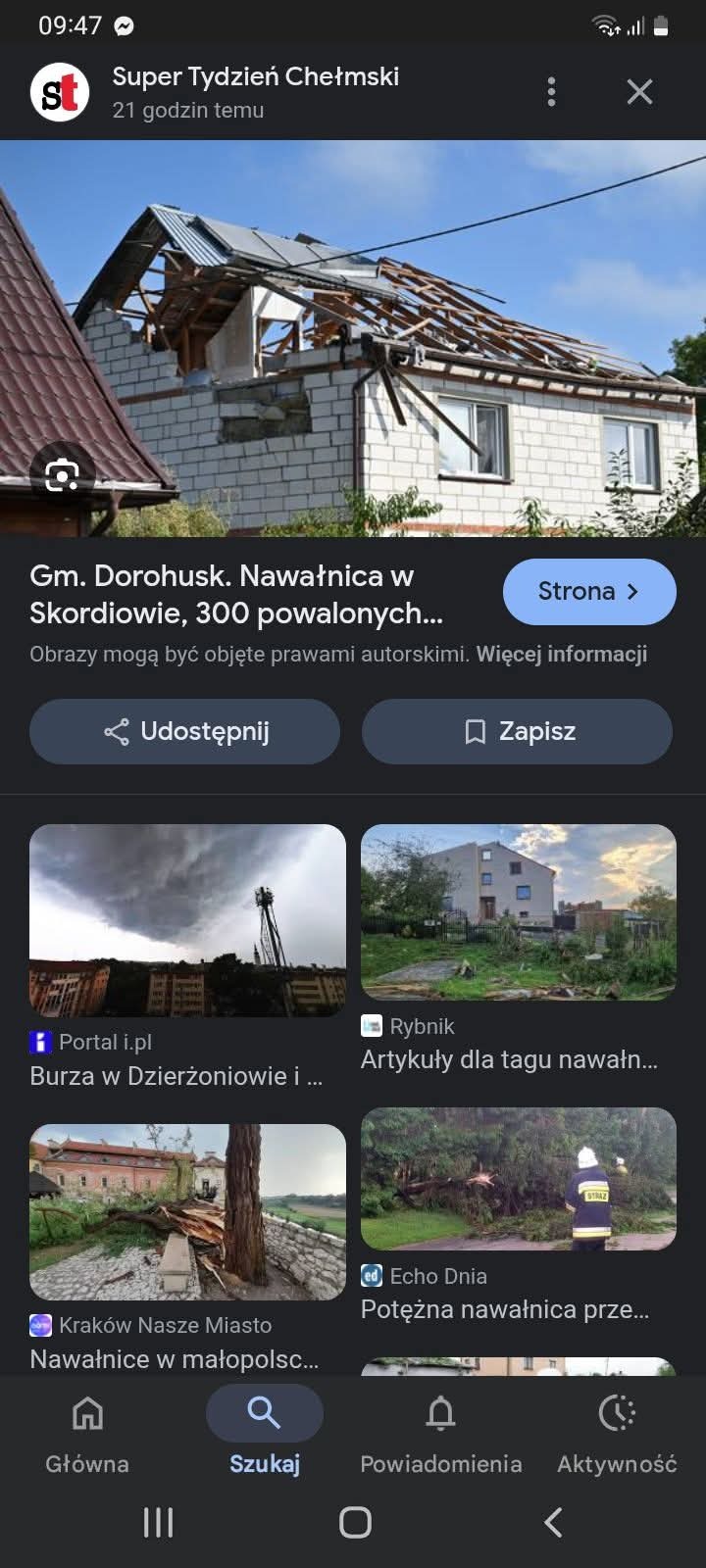
Task: View the Kraków Nasze Miasto result
Action: click(x=187, y=1211)
